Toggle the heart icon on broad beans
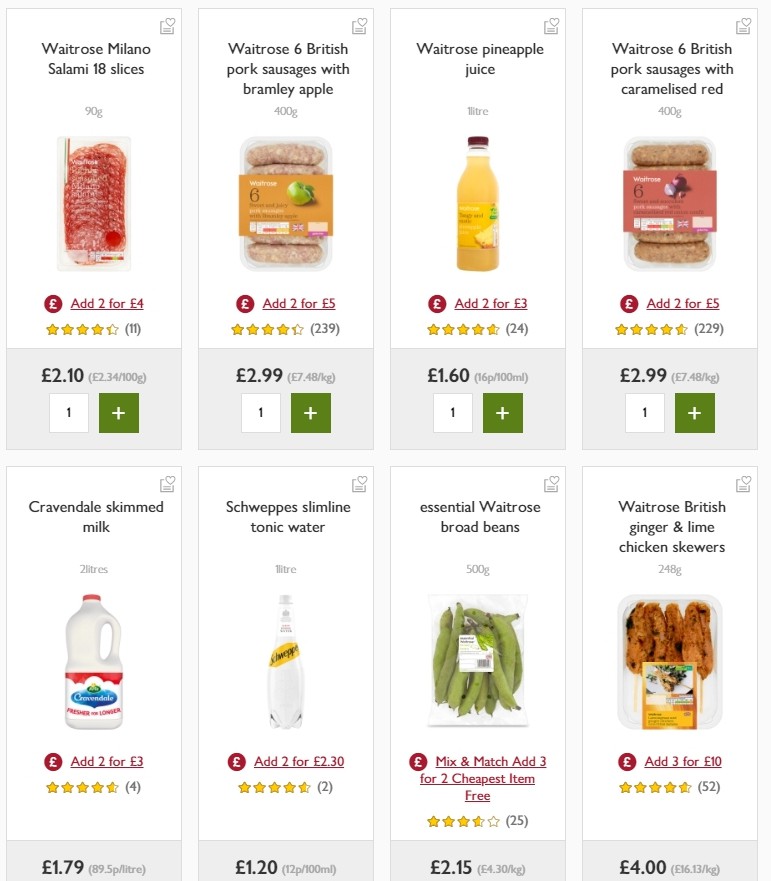The image size is (771, 881). point(551,483)
